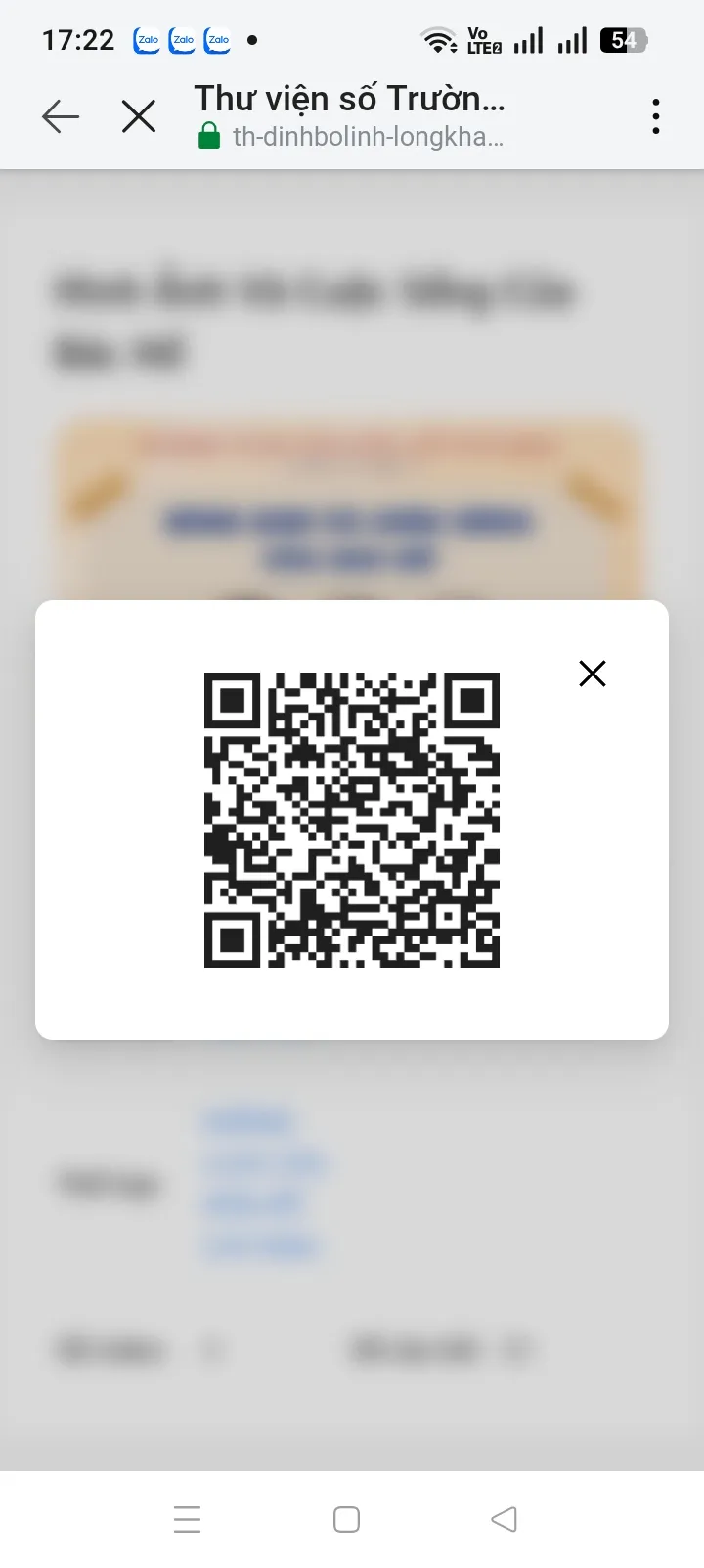
Task: Close the in-app browser tab
Action: click(x=139, y=117)
